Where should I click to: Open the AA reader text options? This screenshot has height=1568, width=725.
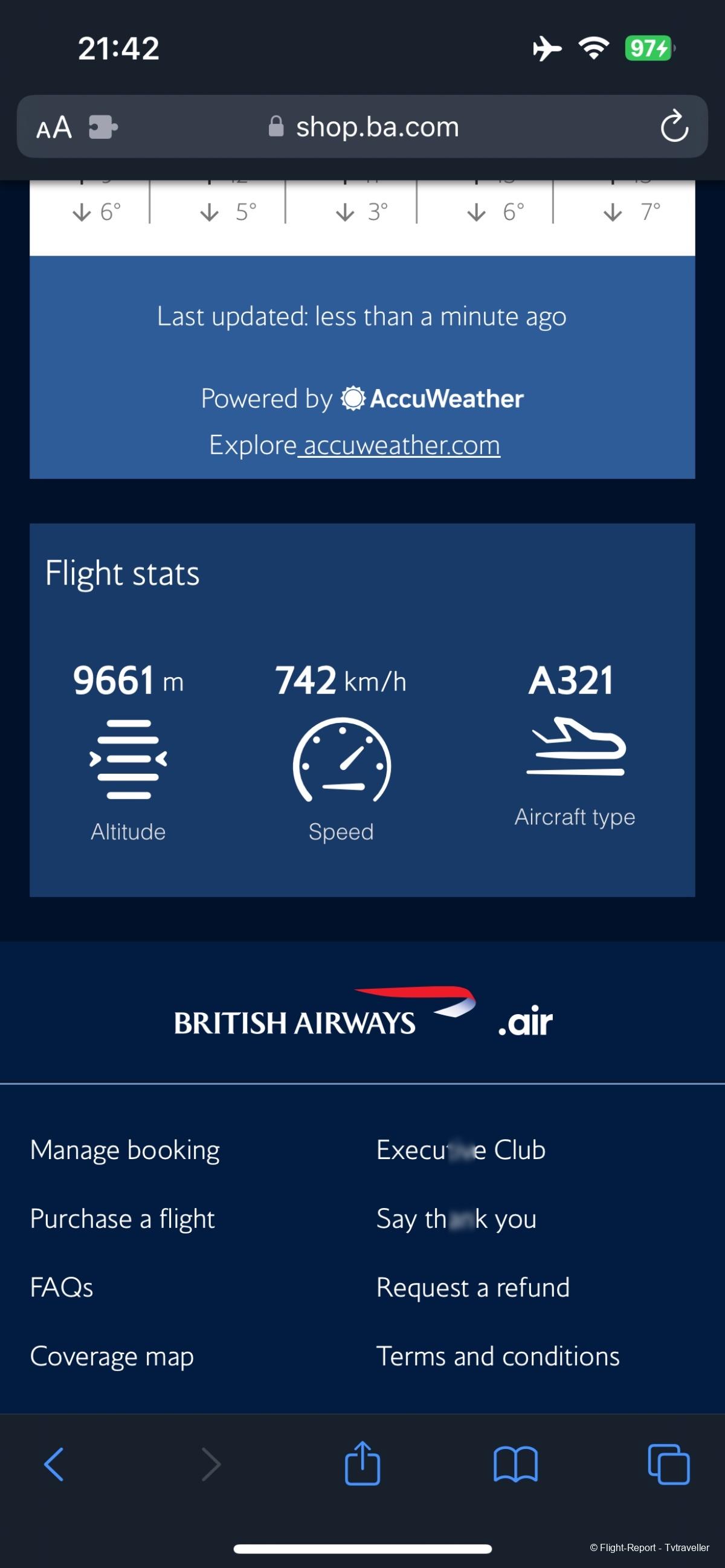point(54,127)
